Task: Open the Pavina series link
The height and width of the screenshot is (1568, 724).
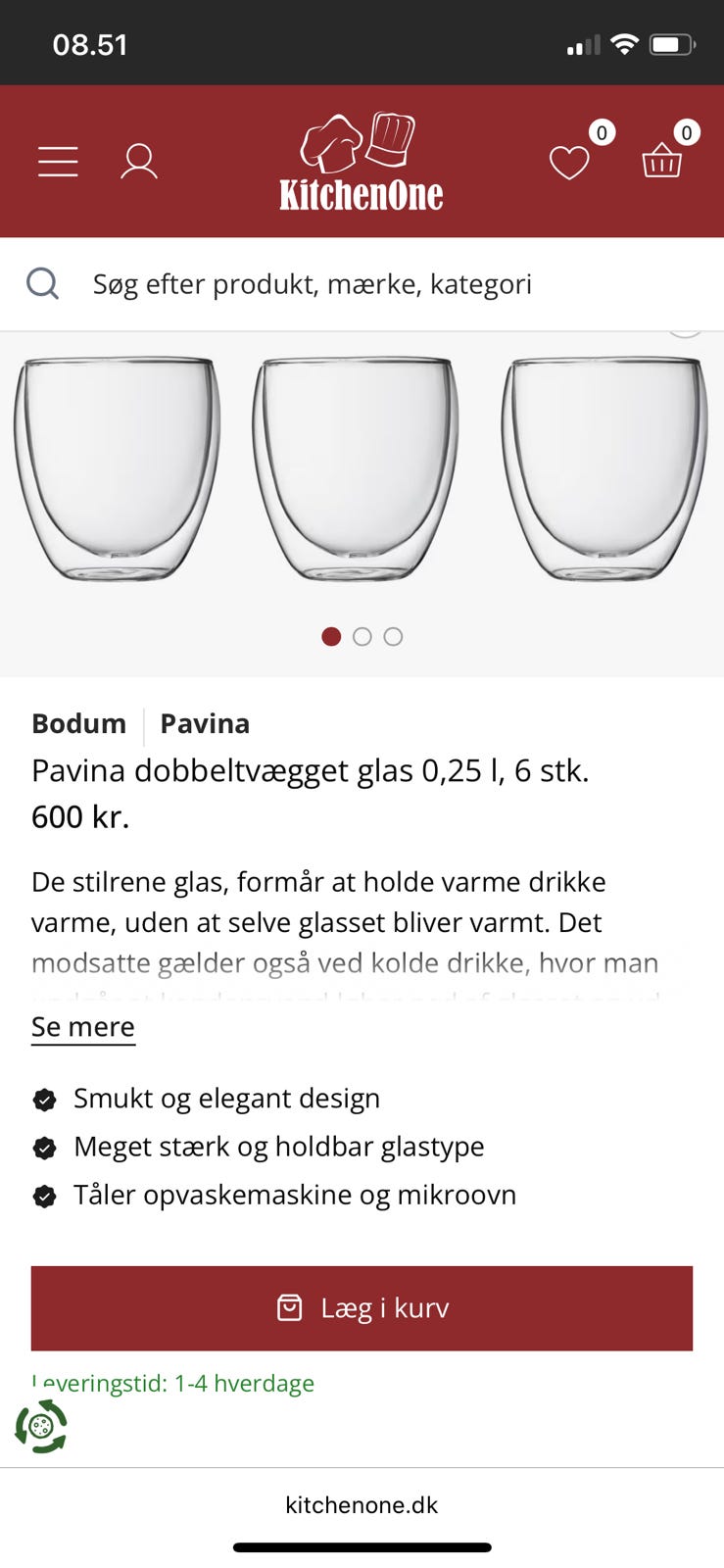Action: point(205,723)
